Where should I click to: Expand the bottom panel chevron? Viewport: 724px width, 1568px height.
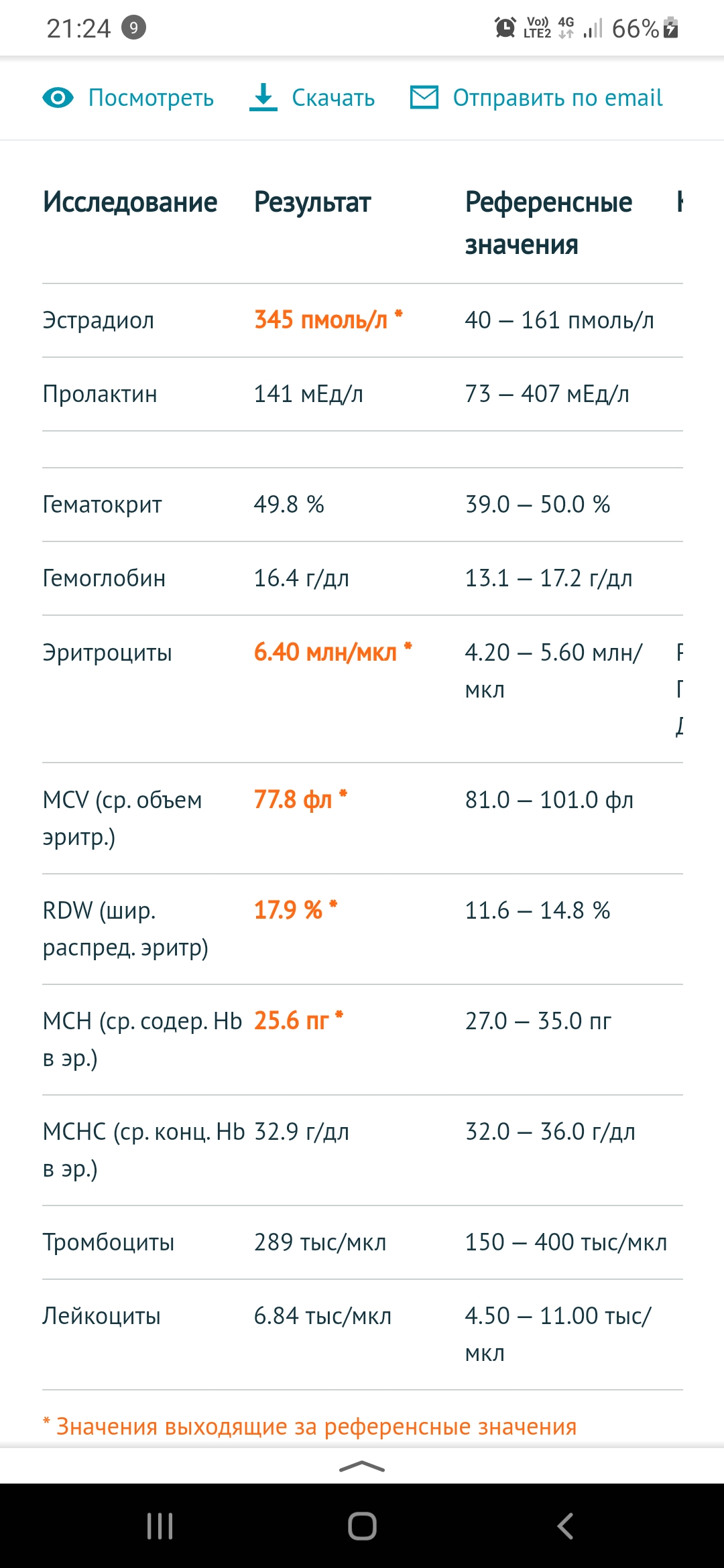(x=362, y=1467)
